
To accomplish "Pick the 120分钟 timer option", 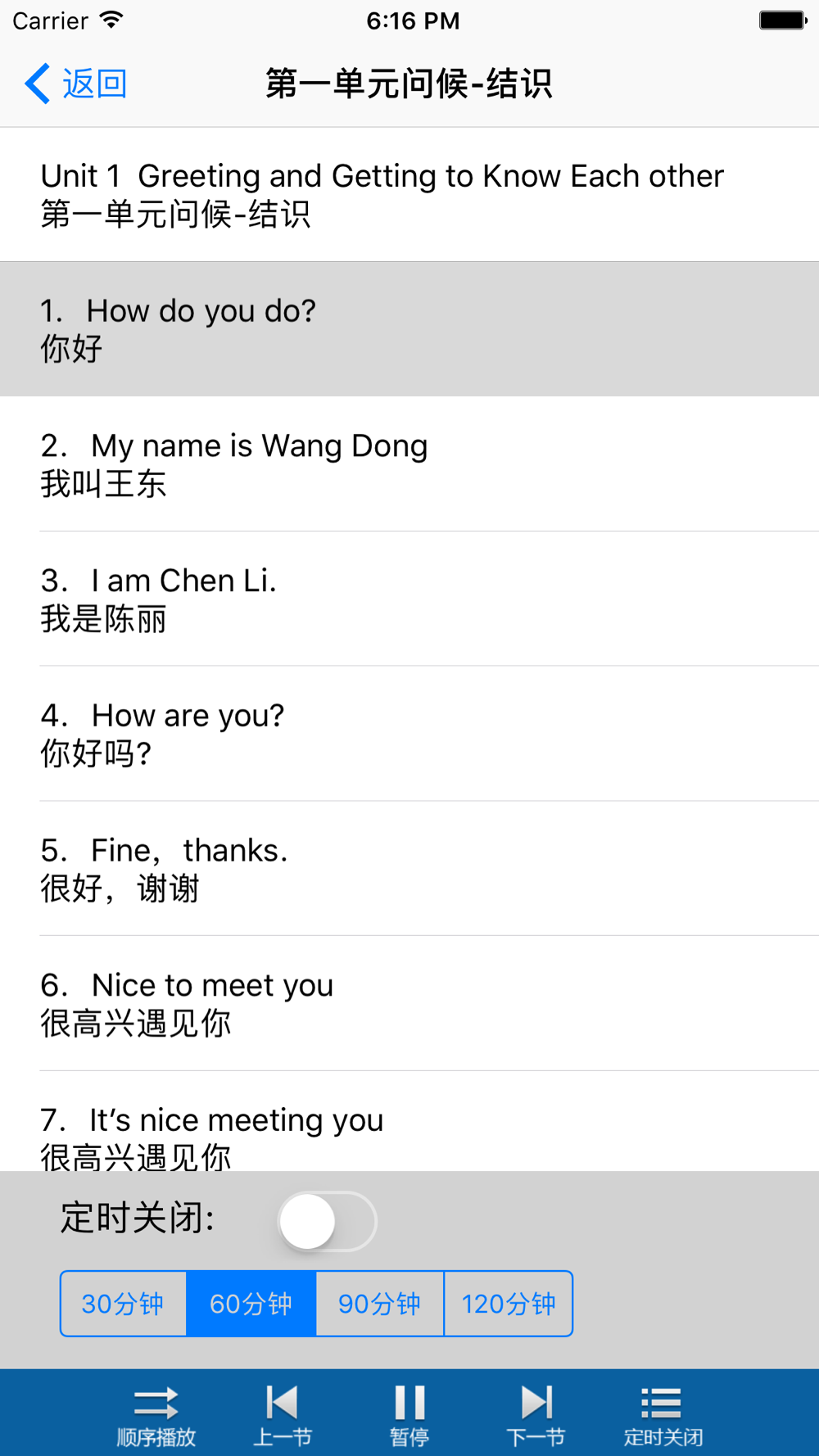I will [x=509, y=1304].
